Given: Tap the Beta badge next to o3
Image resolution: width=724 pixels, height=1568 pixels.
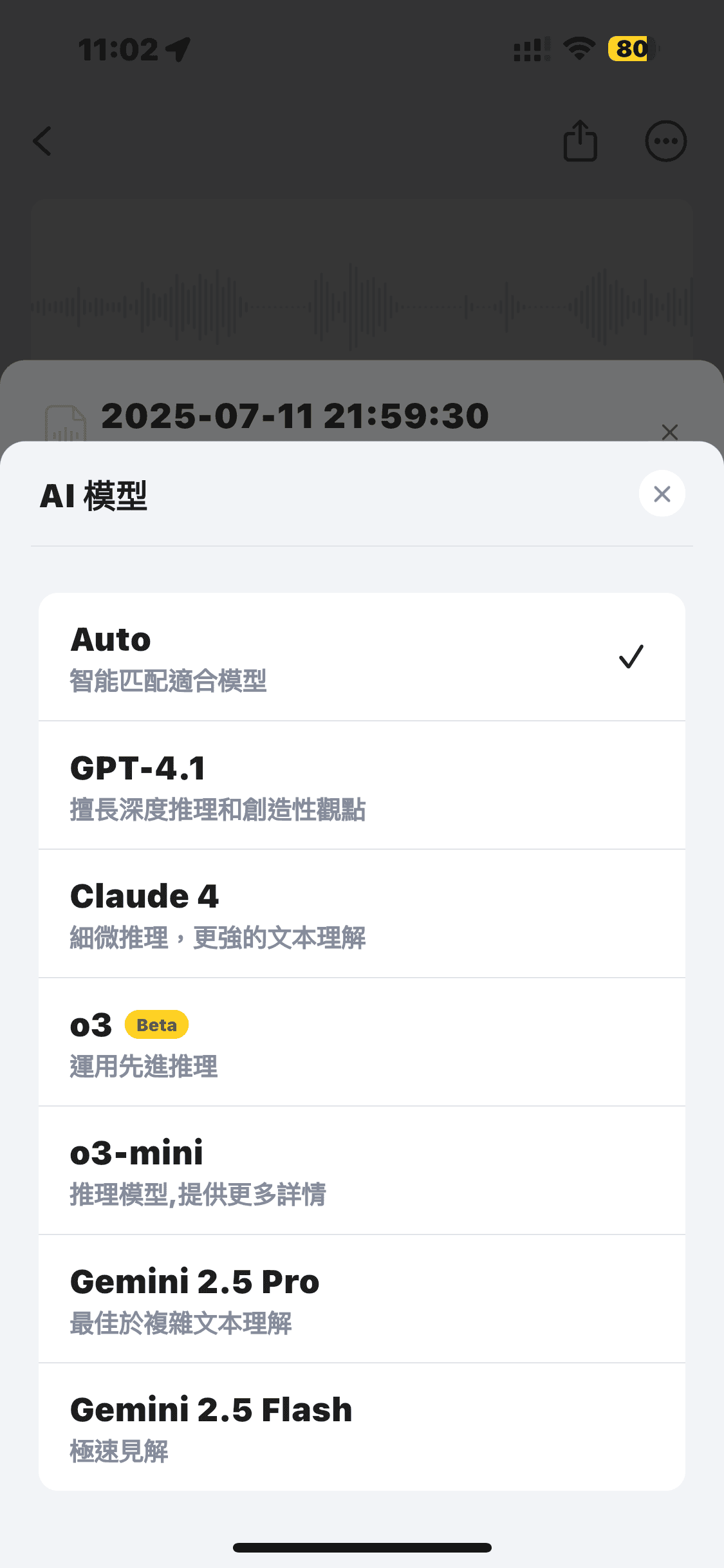Looking at the screenshot, I should [x=154, y=1024].
